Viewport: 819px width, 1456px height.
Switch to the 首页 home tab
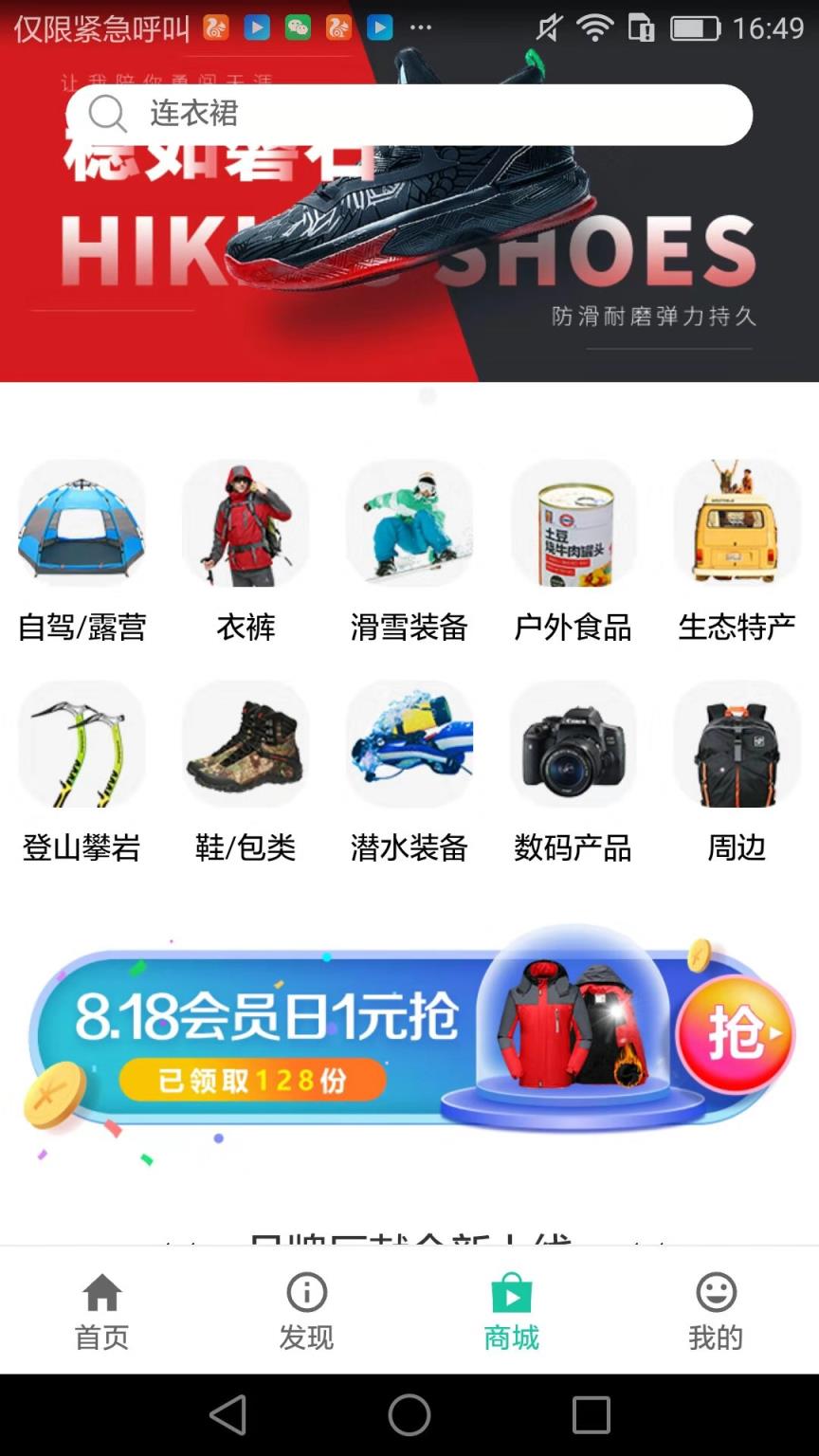tap(101, 1310)
